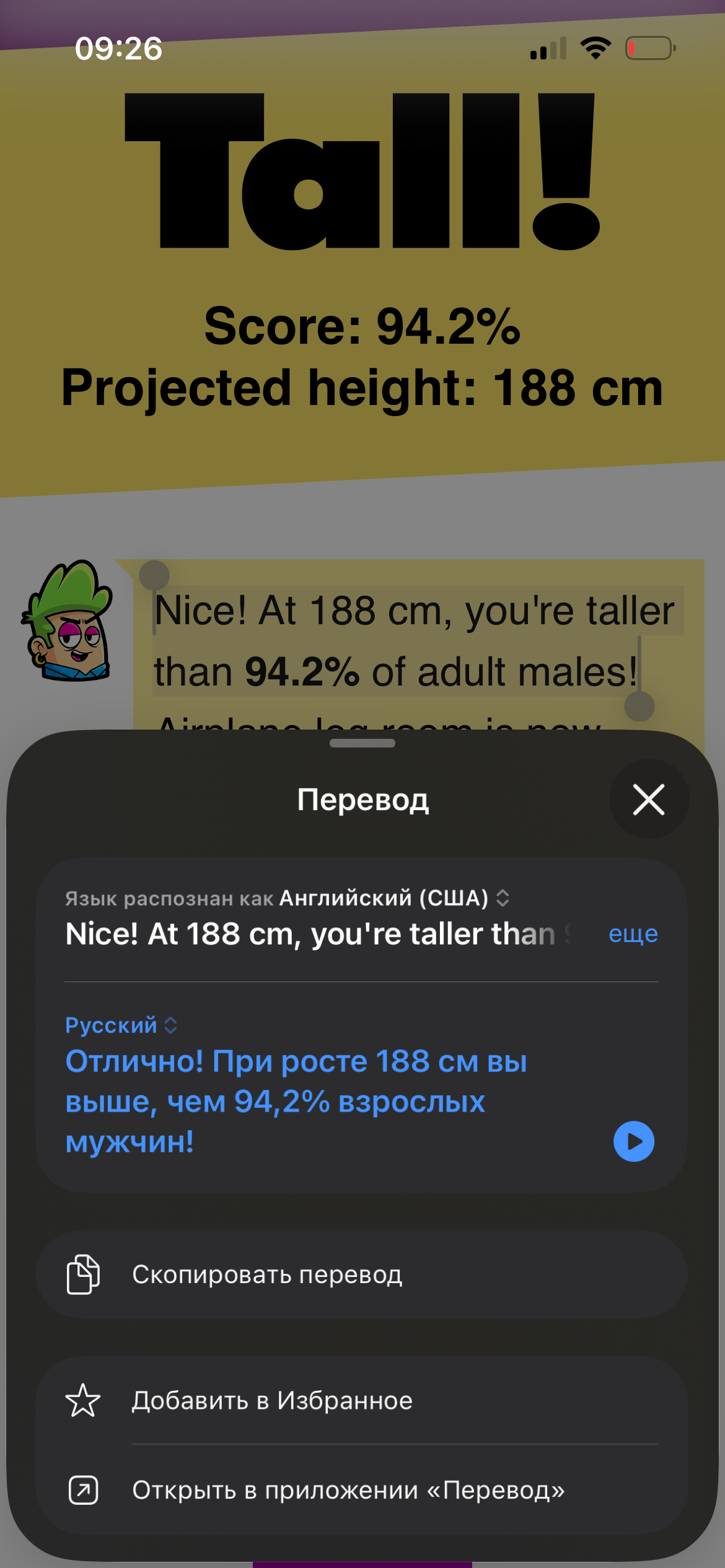The height and width of the screenshot is (1568, 725).
Task: Change the detected language Английский (США)
Action: pyautogui.click(x=393, y=898)
